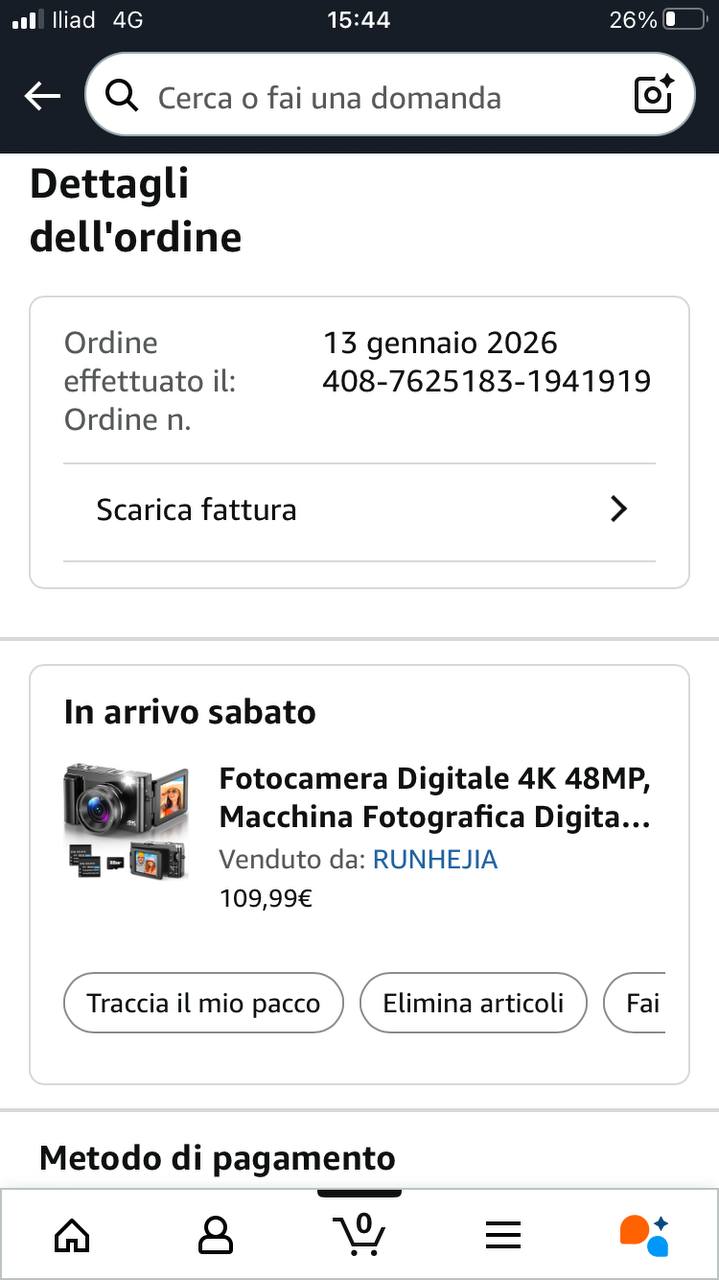Screen dimensions: 719x1280
Task: Launch the AI assistant chat icon
Action: click(x=645, y=1235)
